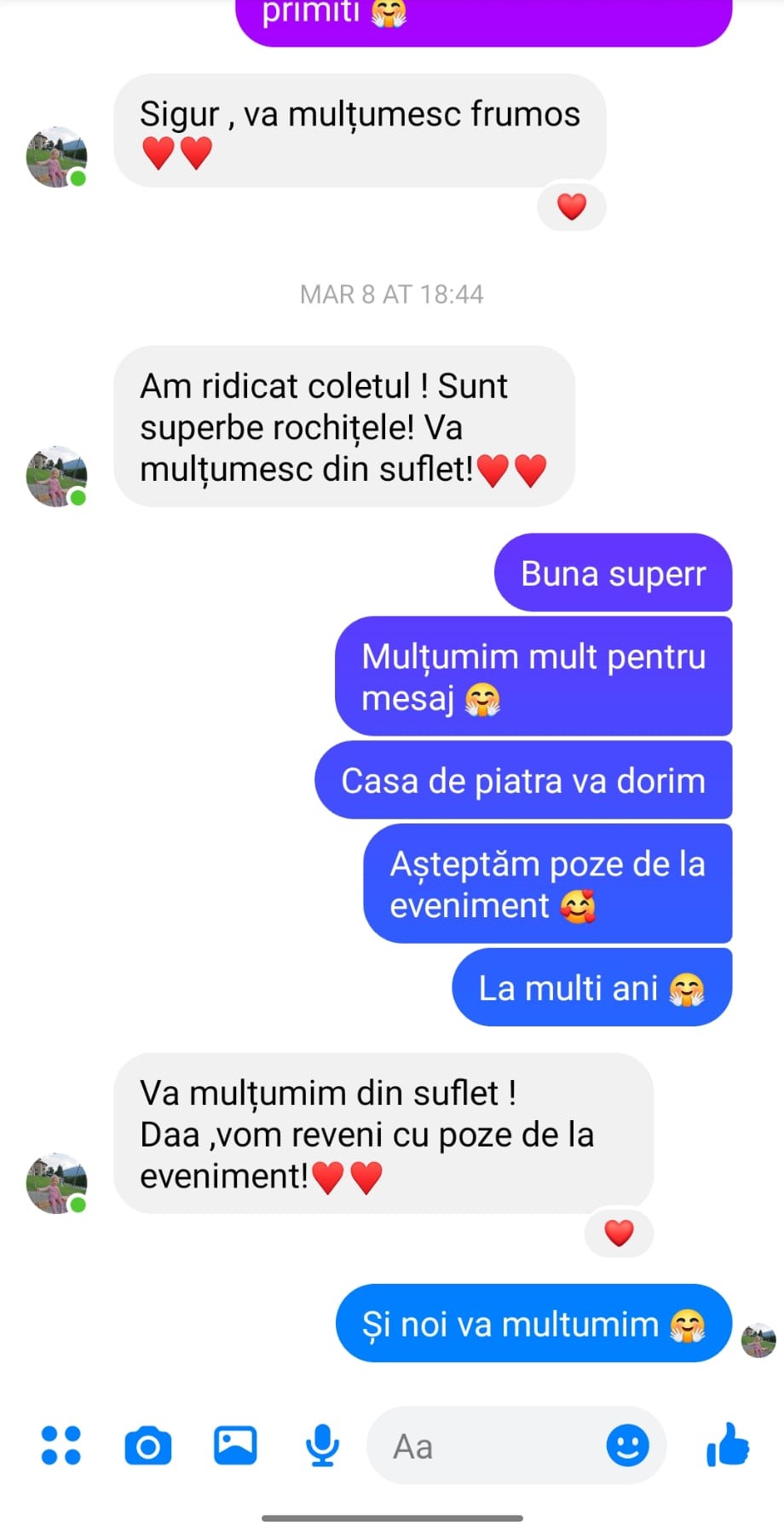The image size is (784, 1537).
Task: View heart reaction under 'Va mulțumim din suflet'
Action: click(x=619, y=1233)
